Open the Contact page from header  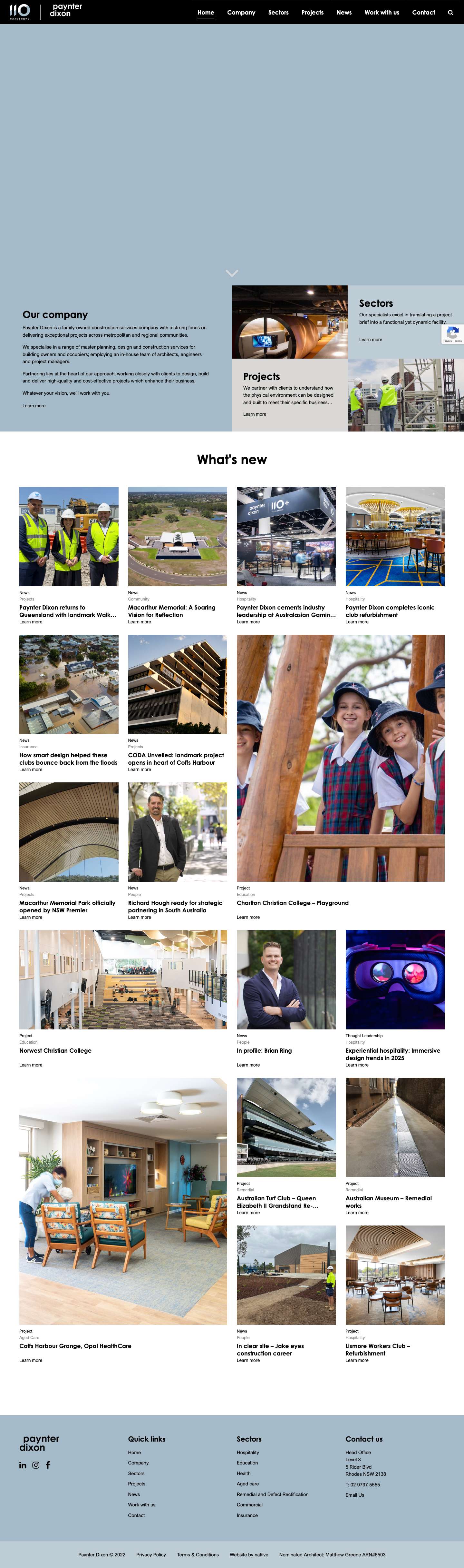tap(423, 12)
